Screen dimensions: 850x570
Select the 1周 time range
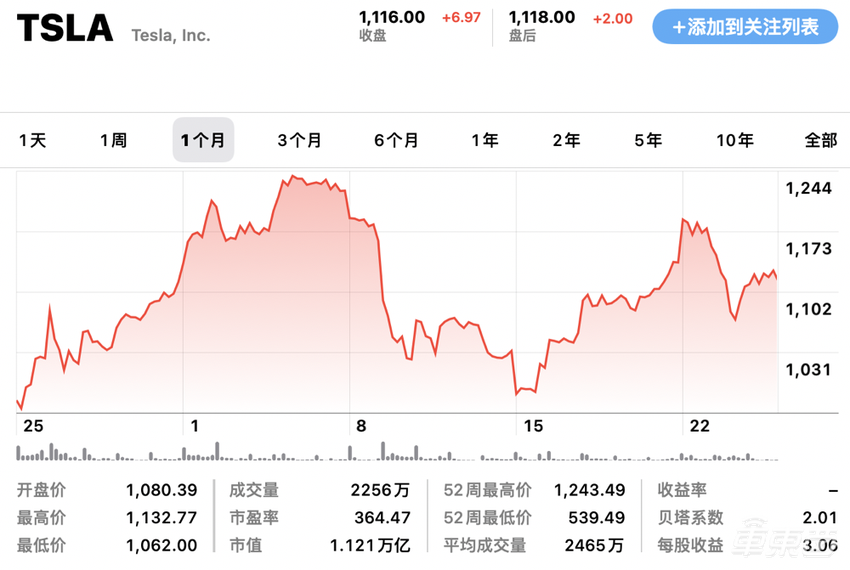[113, 140]
